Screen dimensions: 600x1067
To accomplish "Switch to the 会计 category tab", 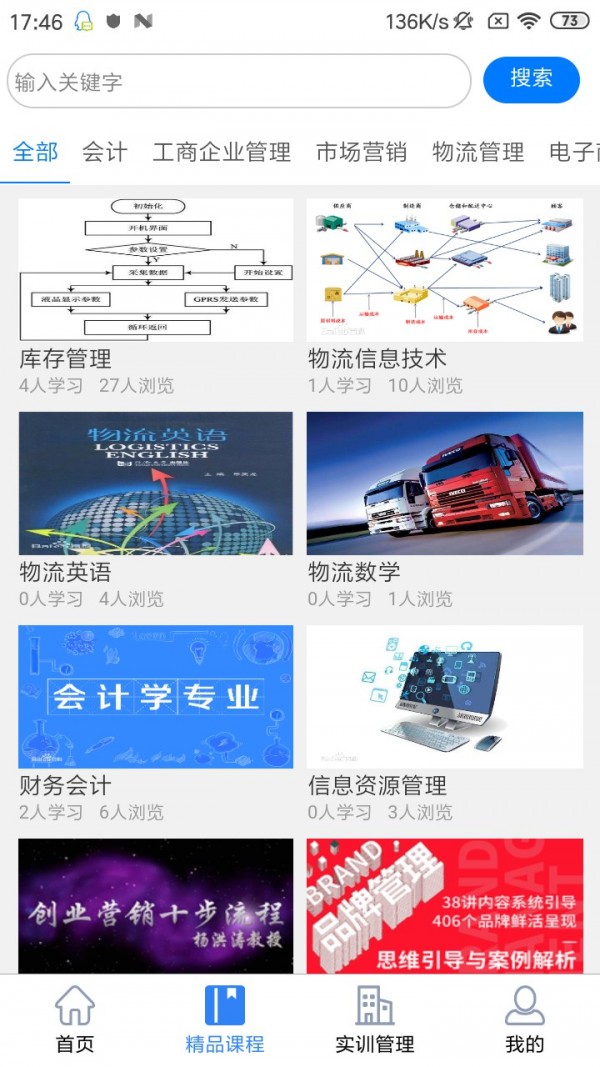I will click(x=104, y=152).
